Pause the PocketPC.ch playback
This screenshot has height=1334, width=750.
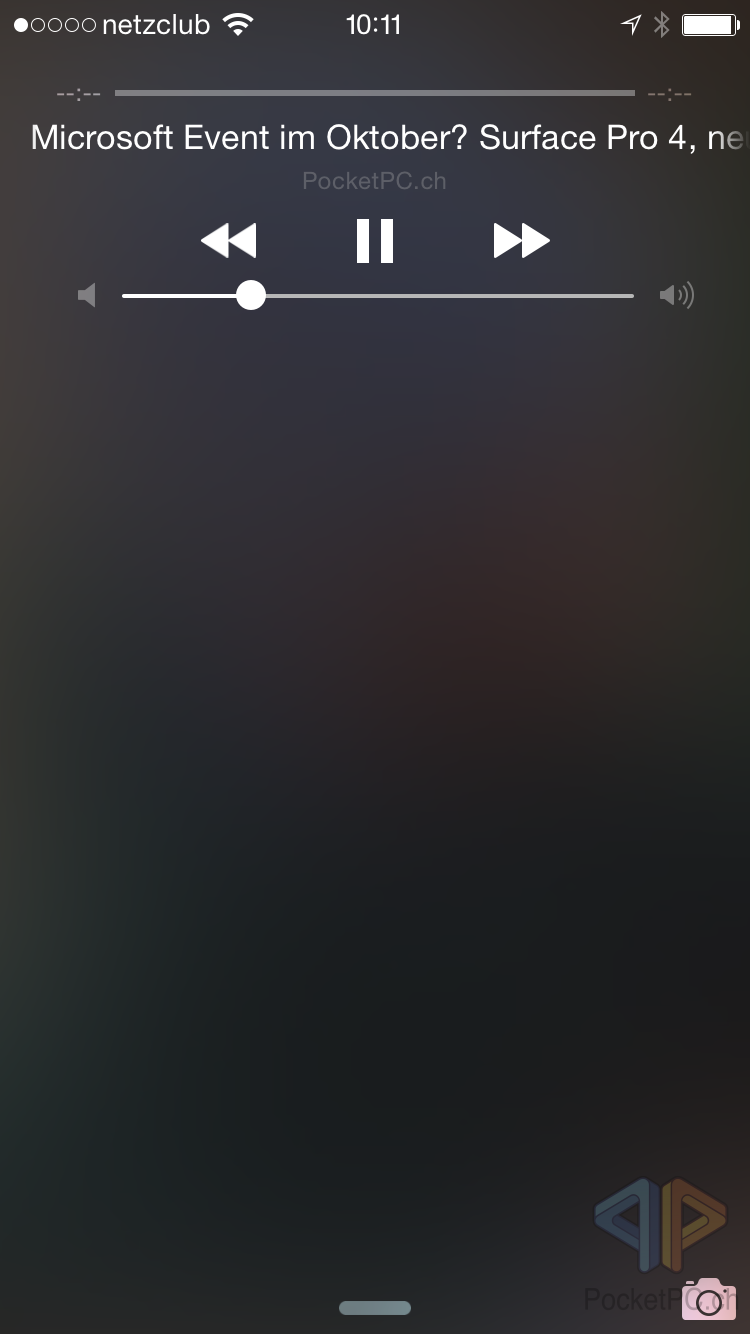coord(375,241)
